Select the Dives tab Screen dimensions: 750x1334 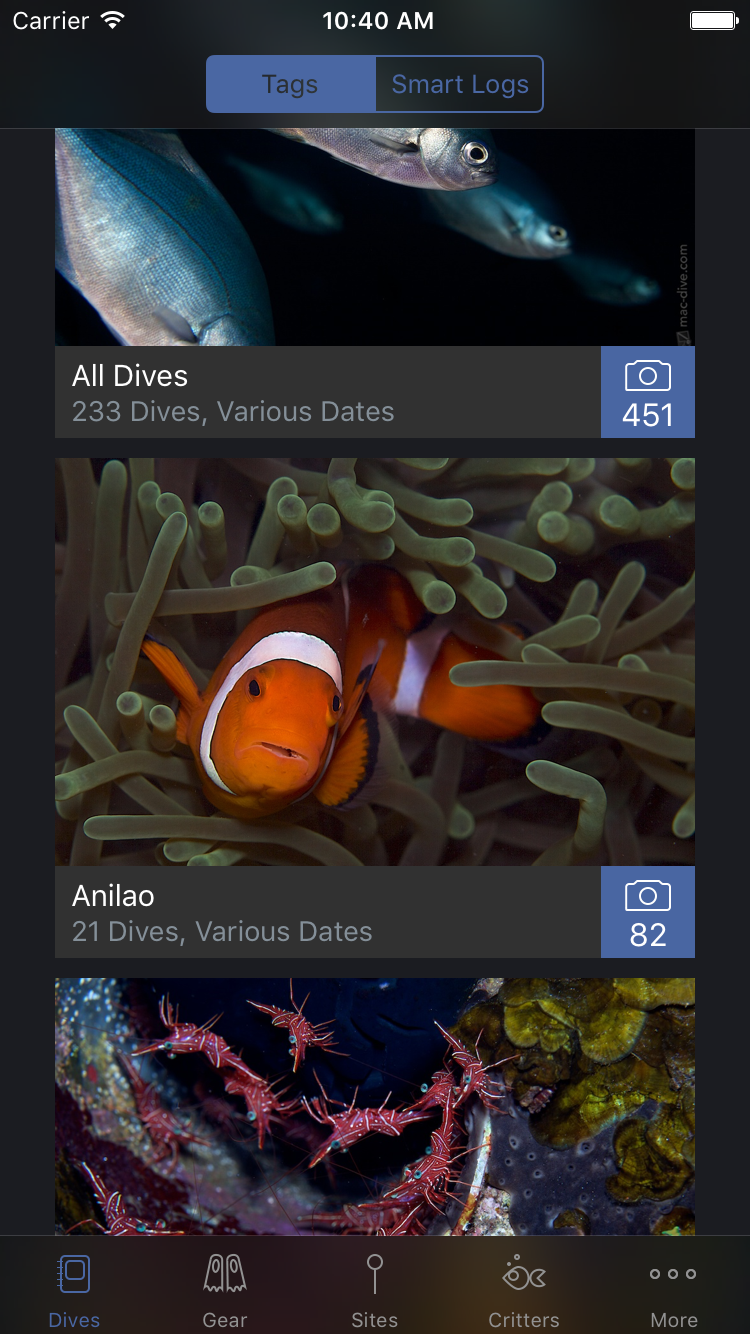[75, 1290]
